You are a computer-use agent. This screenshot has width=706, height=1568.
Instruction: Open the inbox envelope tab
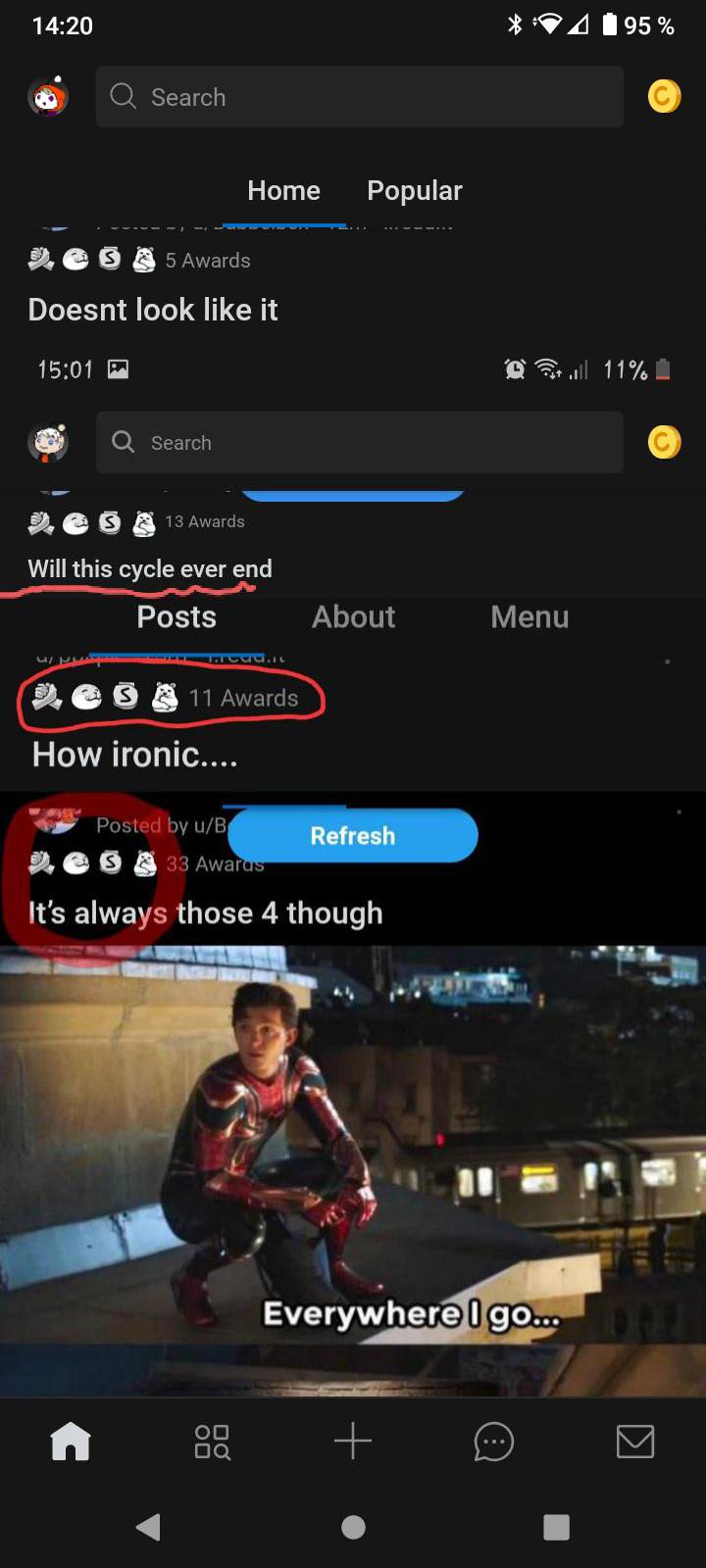[x=634, y=1441]
